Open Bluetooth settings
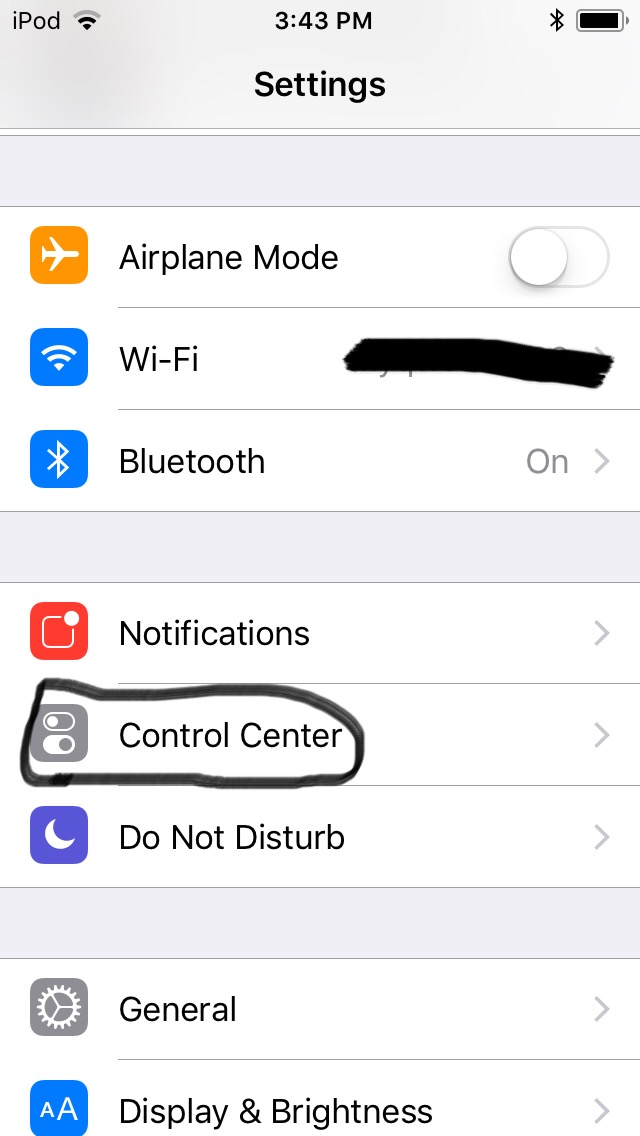 click(320, 462)
